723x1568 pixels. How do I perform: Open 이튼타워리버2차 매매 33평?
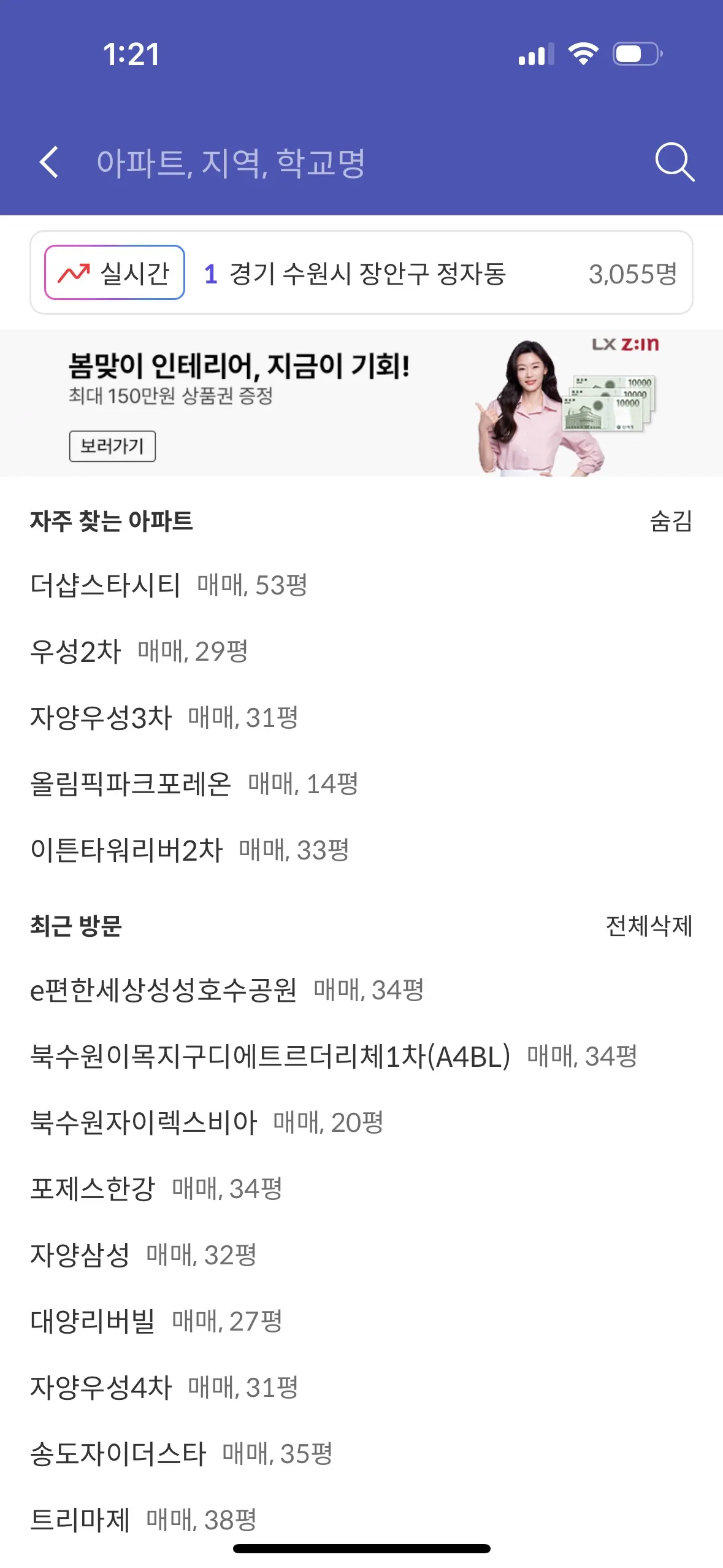(189, 850)
